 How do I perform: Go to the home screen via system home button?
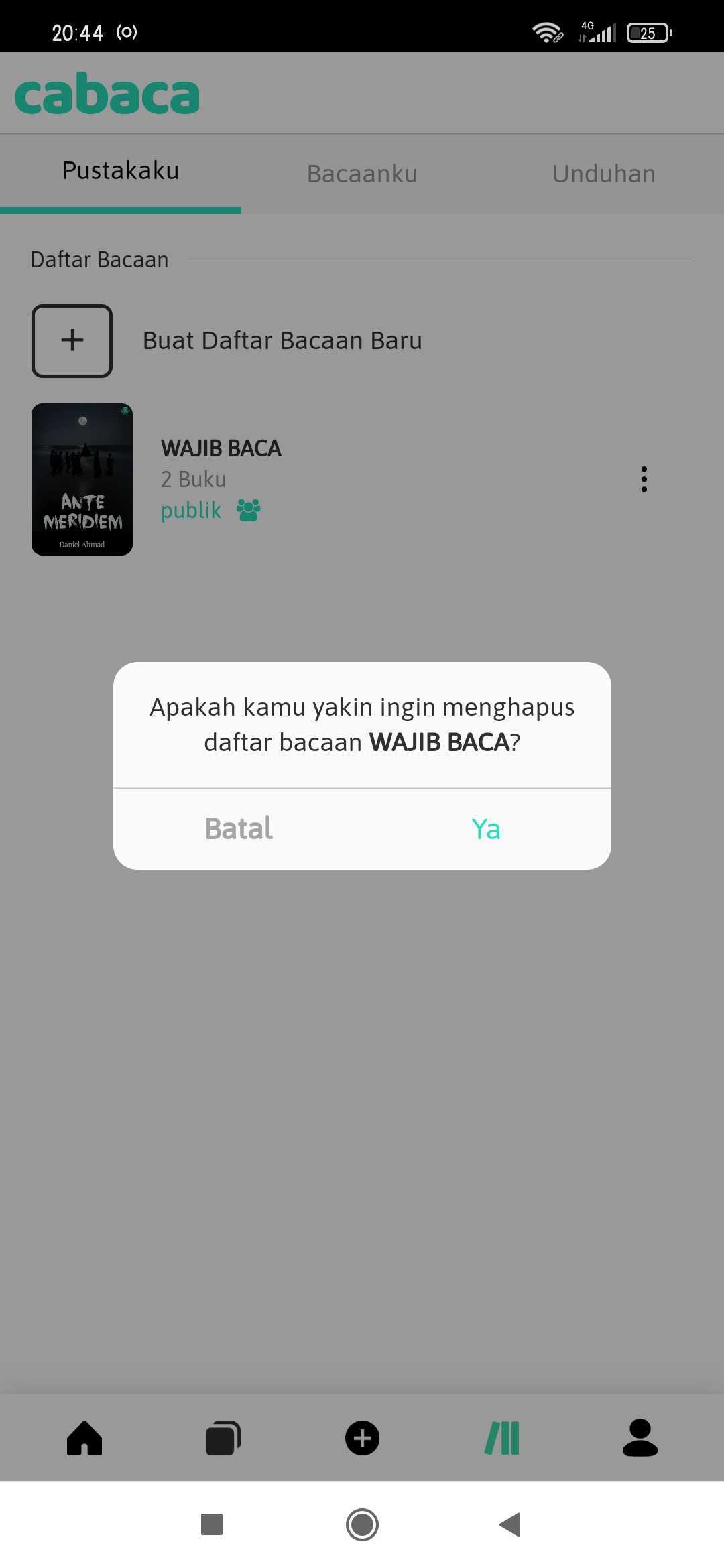pos(362,1524)
